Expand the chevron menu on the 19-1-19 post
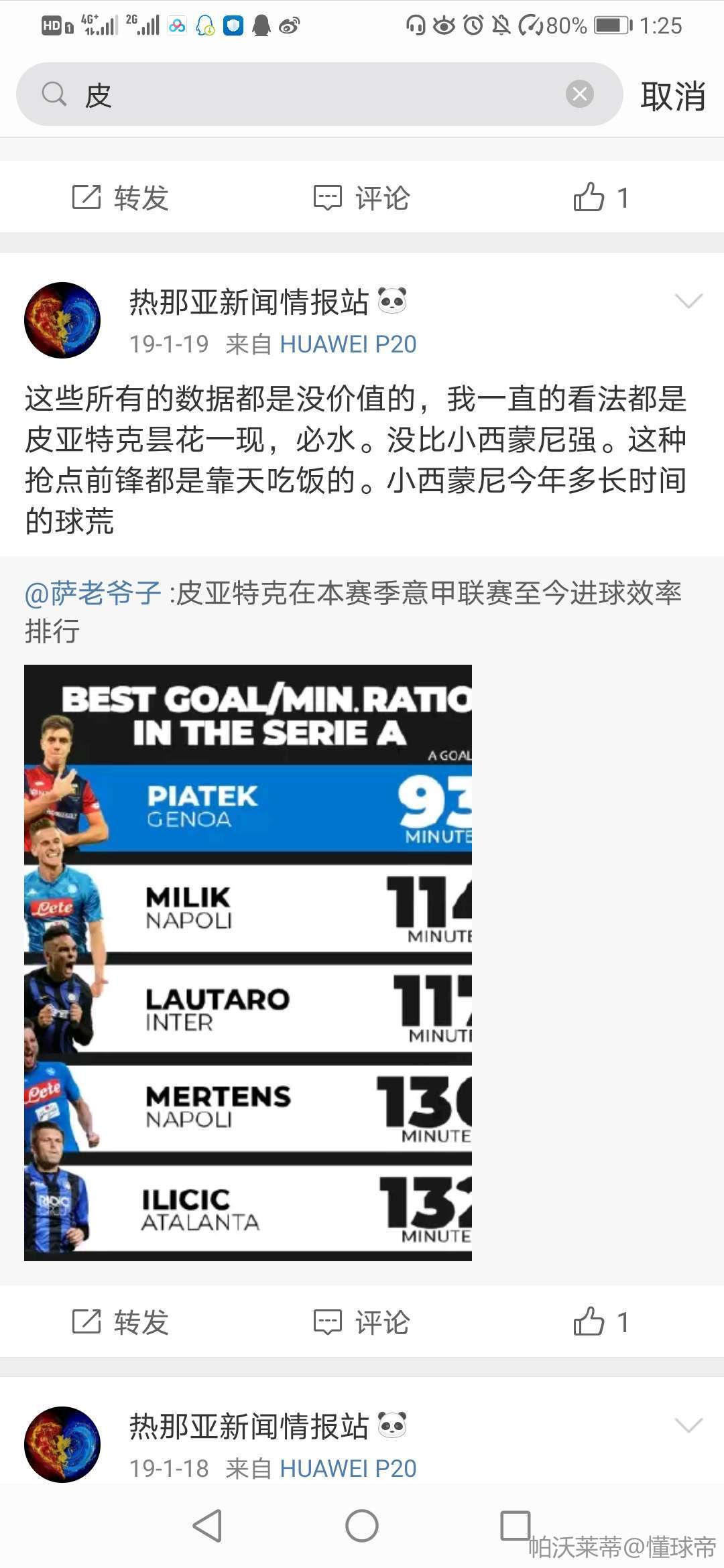Viewport: 724px width, 1568px height. 688,302
